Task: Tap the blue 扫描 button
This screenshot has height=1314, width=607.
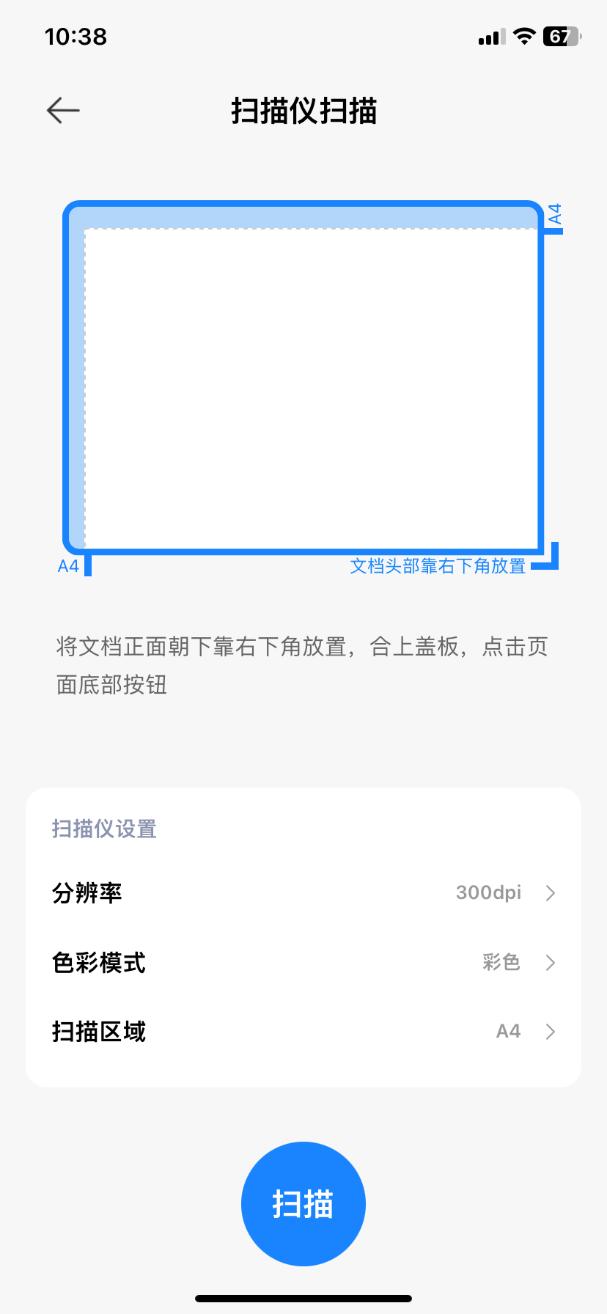Action: [x=303, y=1204]
